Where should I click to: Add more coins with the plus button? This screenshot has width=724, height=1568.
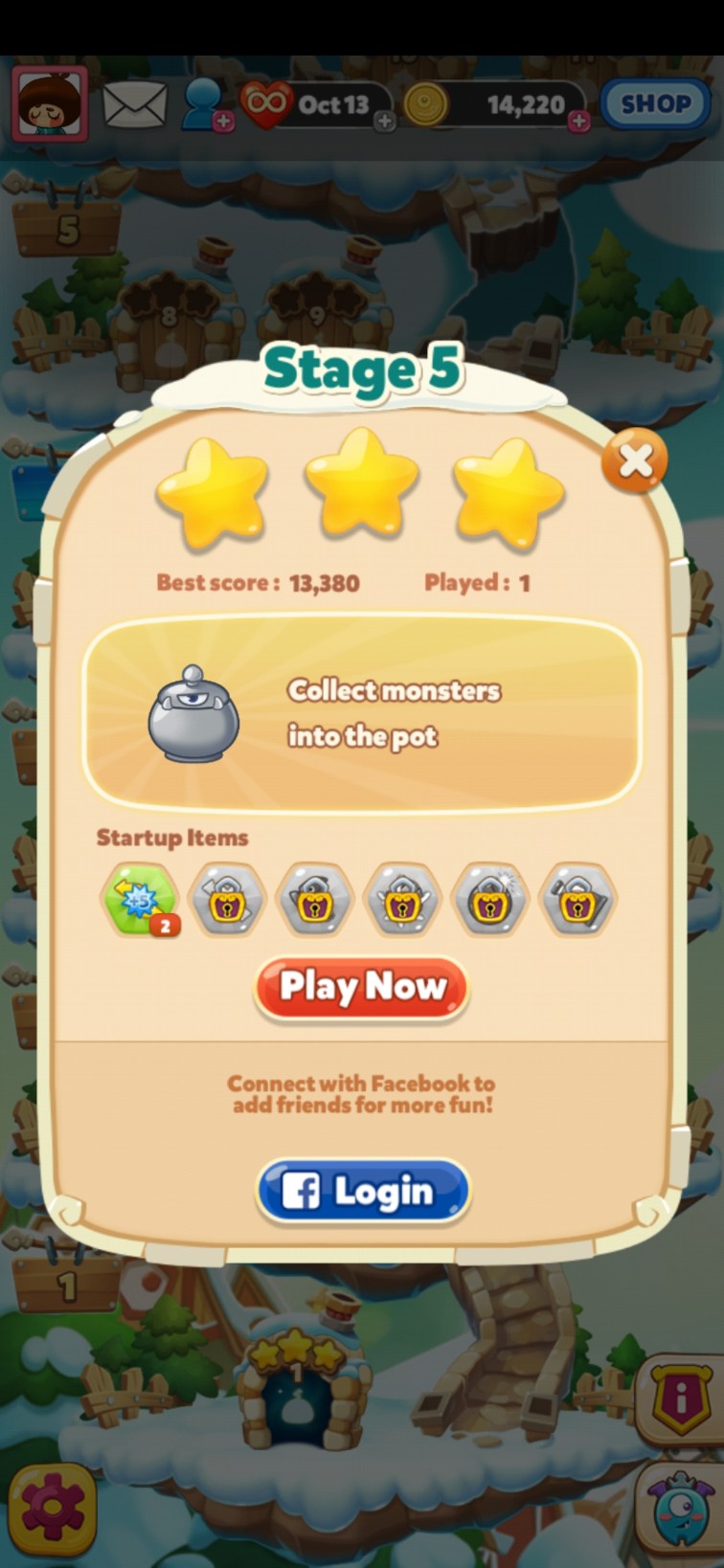pos(578,122)
